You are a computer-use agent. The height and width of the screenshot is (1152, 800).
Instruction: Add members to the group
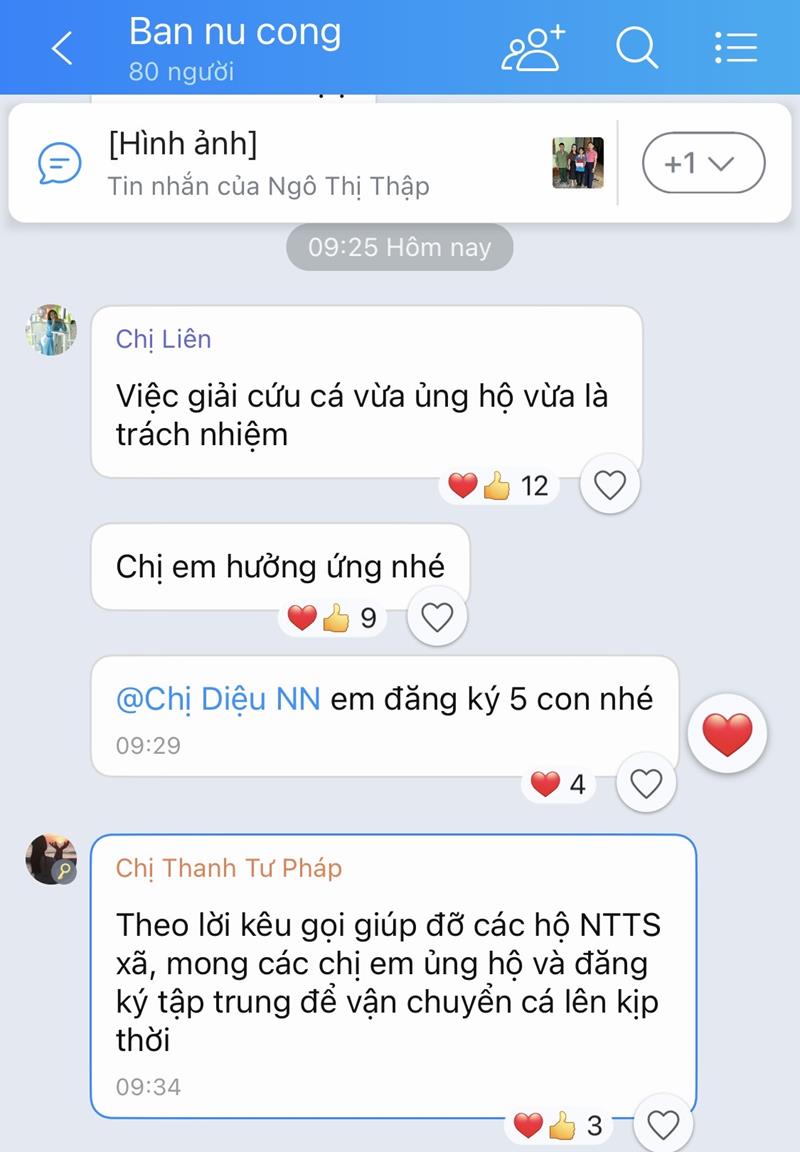(533, 48)
